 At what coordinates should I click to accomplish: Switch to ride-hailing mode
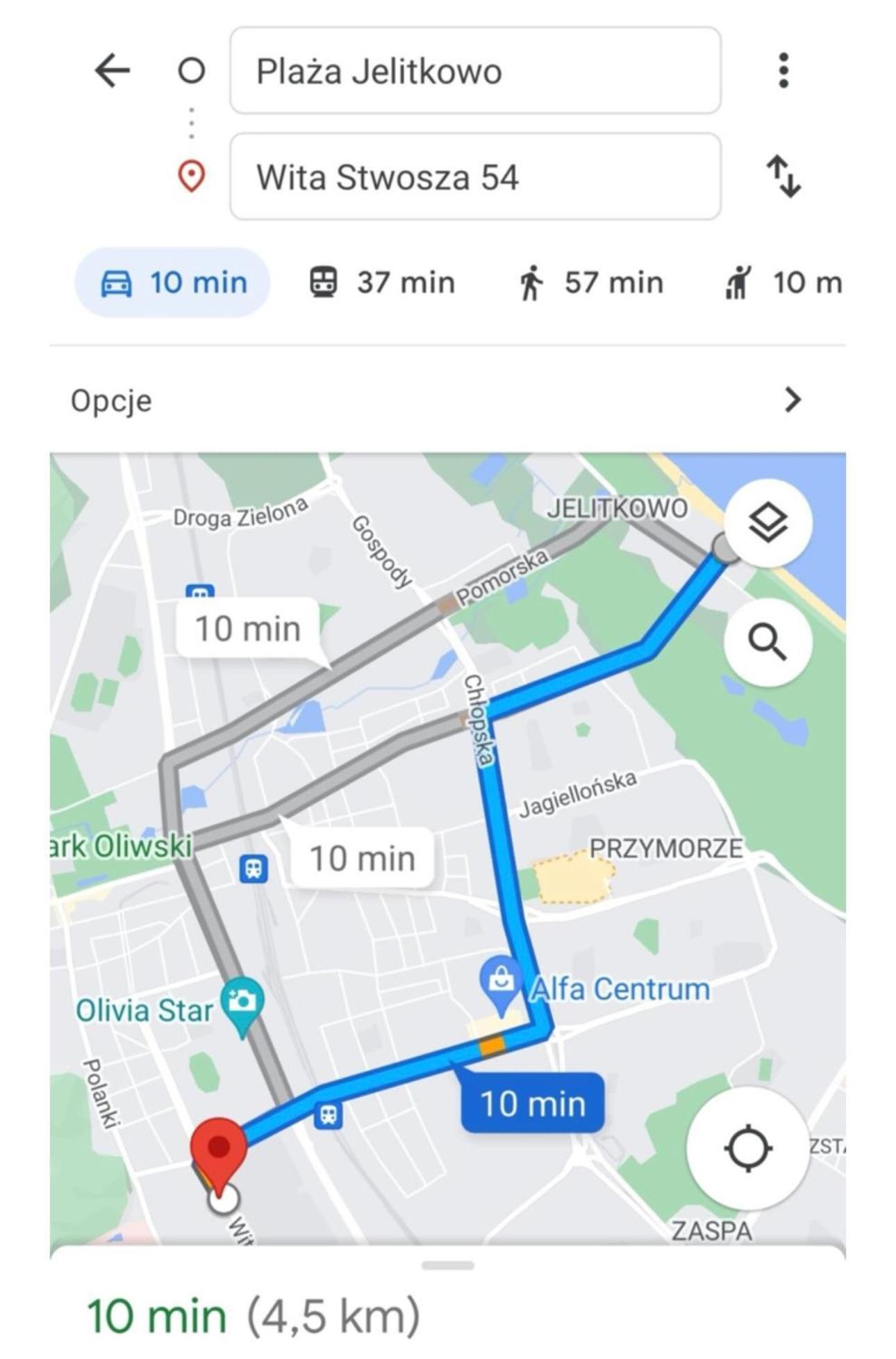[x=781, y=283]
